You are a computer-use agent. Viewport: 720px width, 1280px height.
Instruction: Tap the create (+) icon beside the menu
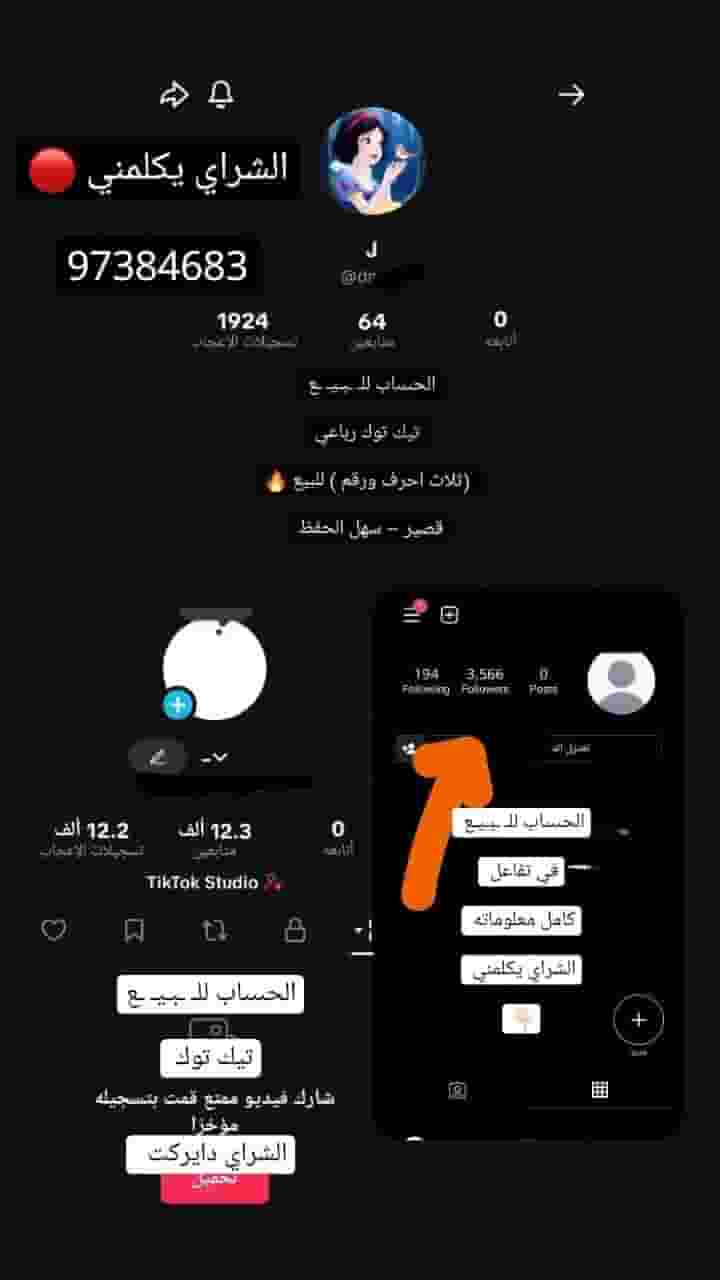(447, 615)
